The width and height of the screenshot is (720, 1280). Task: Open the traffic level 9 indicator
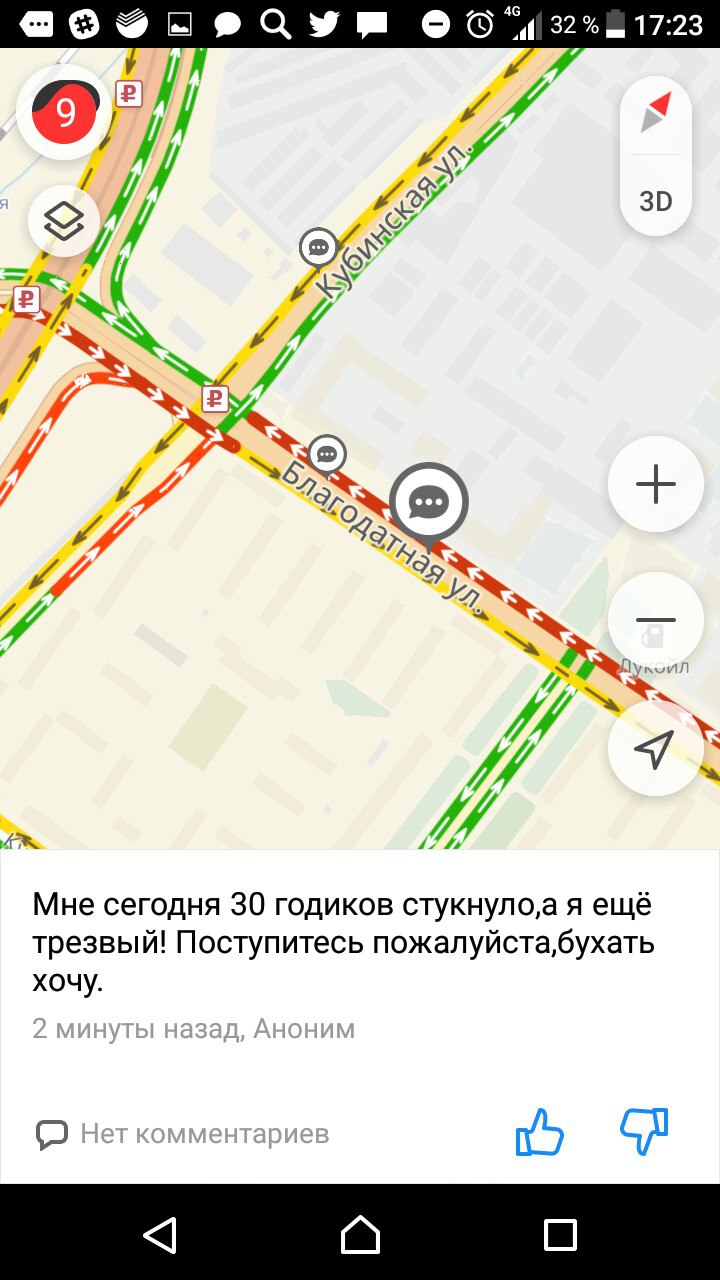coord(64,112)
